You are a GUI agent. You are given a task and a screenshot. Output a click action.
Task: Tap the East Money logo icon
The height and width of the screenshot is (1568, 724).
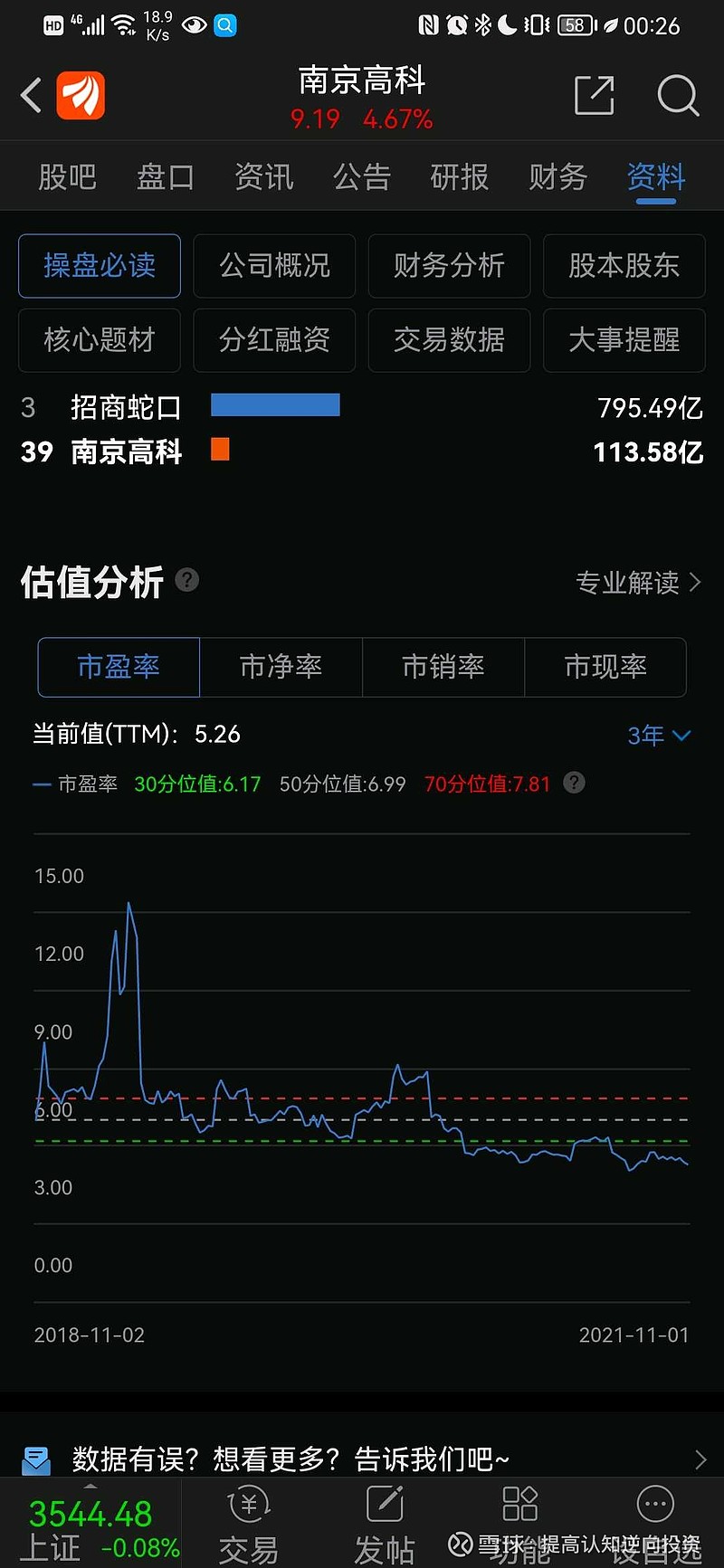80,94
